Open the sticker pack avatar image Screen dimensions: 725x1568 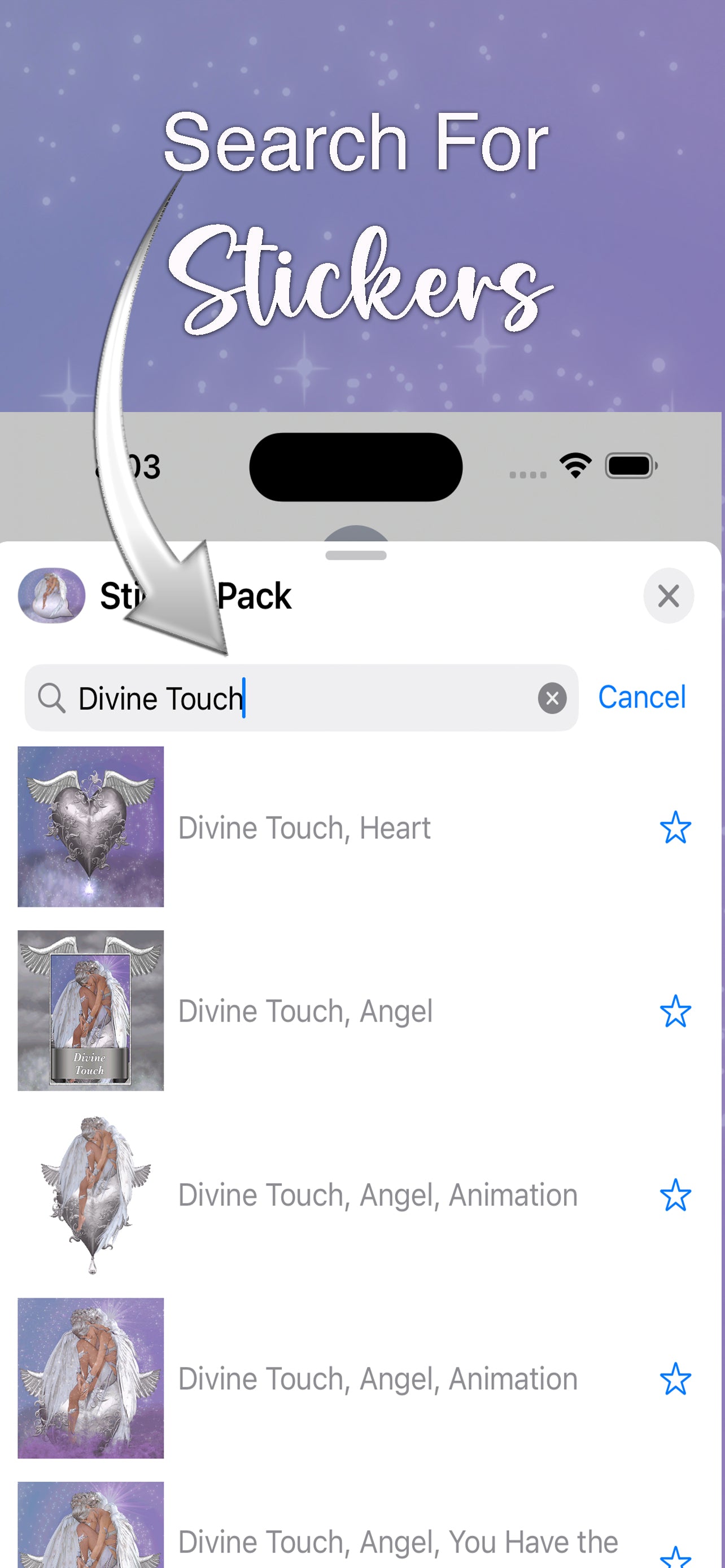(x=51, y=596)
